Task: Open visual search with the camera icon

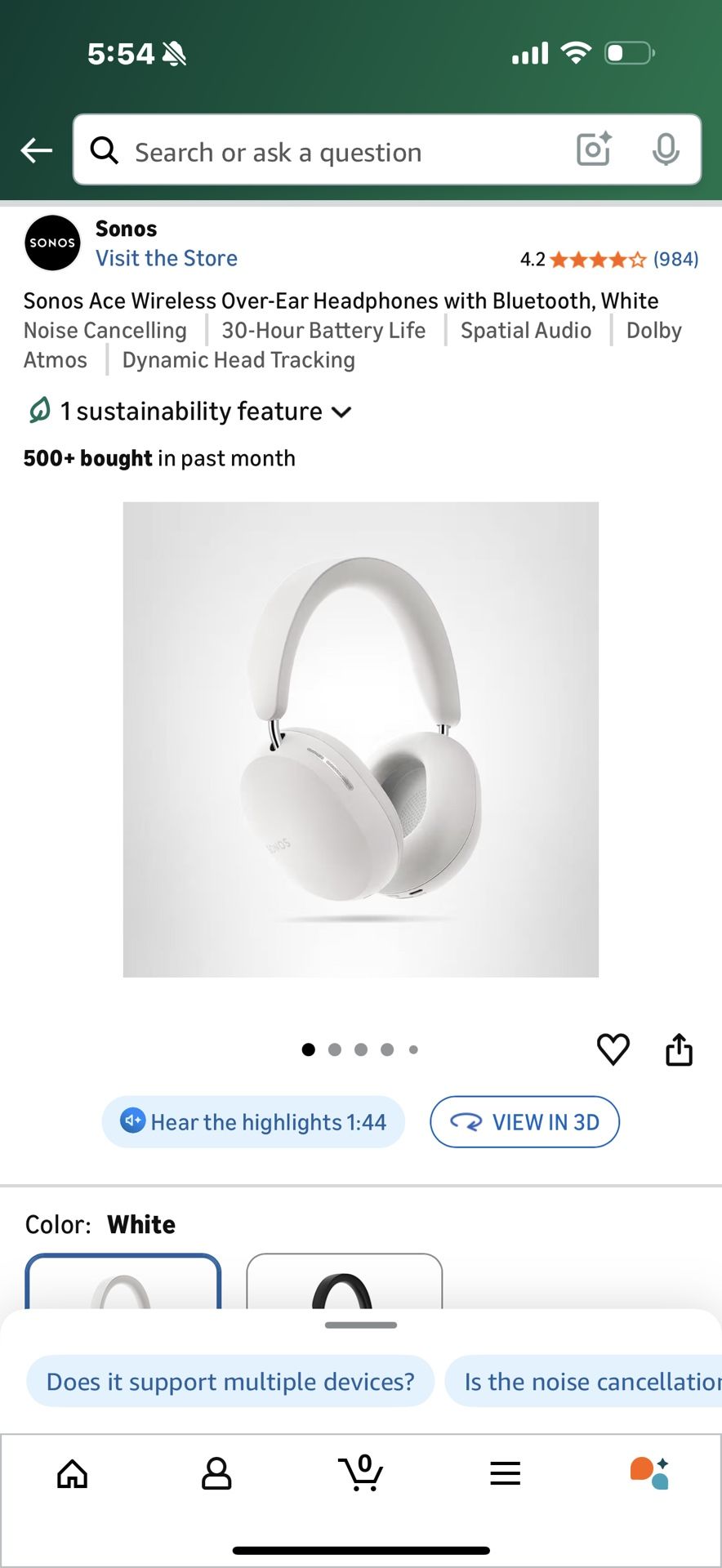Action: (593, 149)
